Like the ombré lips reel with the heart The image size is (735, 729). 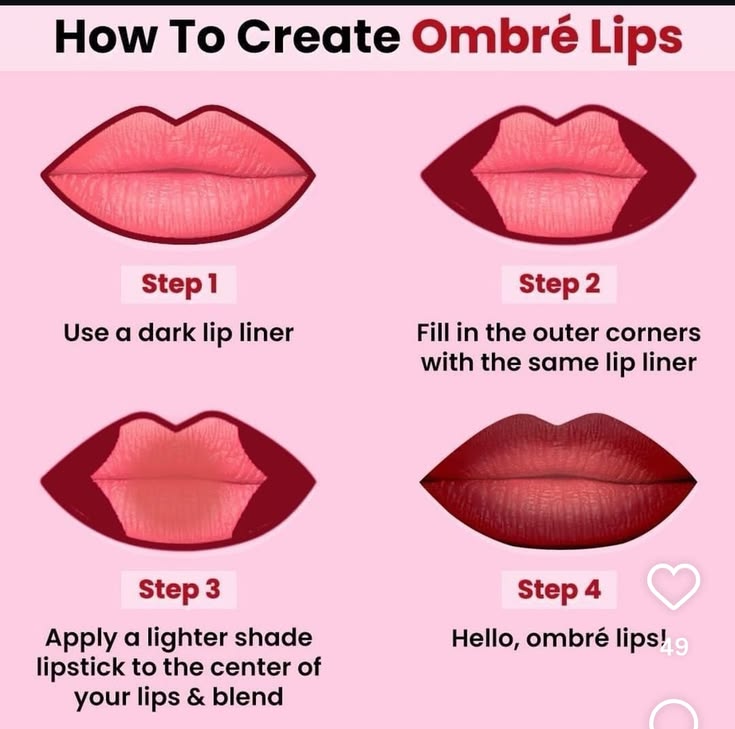pos(674,586)
